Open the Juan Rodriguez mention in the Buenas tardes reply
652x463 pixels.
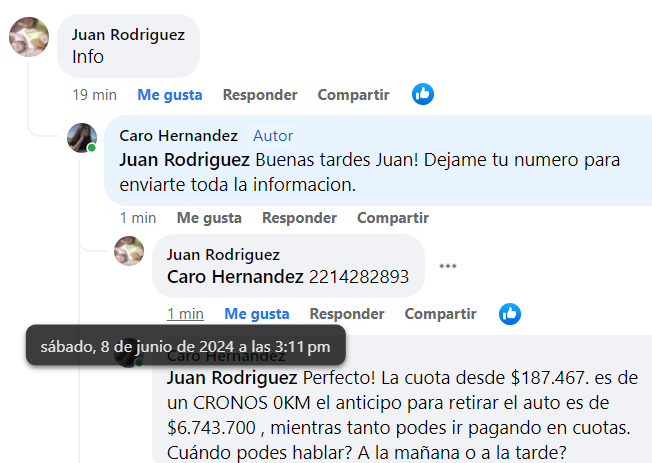185,159
